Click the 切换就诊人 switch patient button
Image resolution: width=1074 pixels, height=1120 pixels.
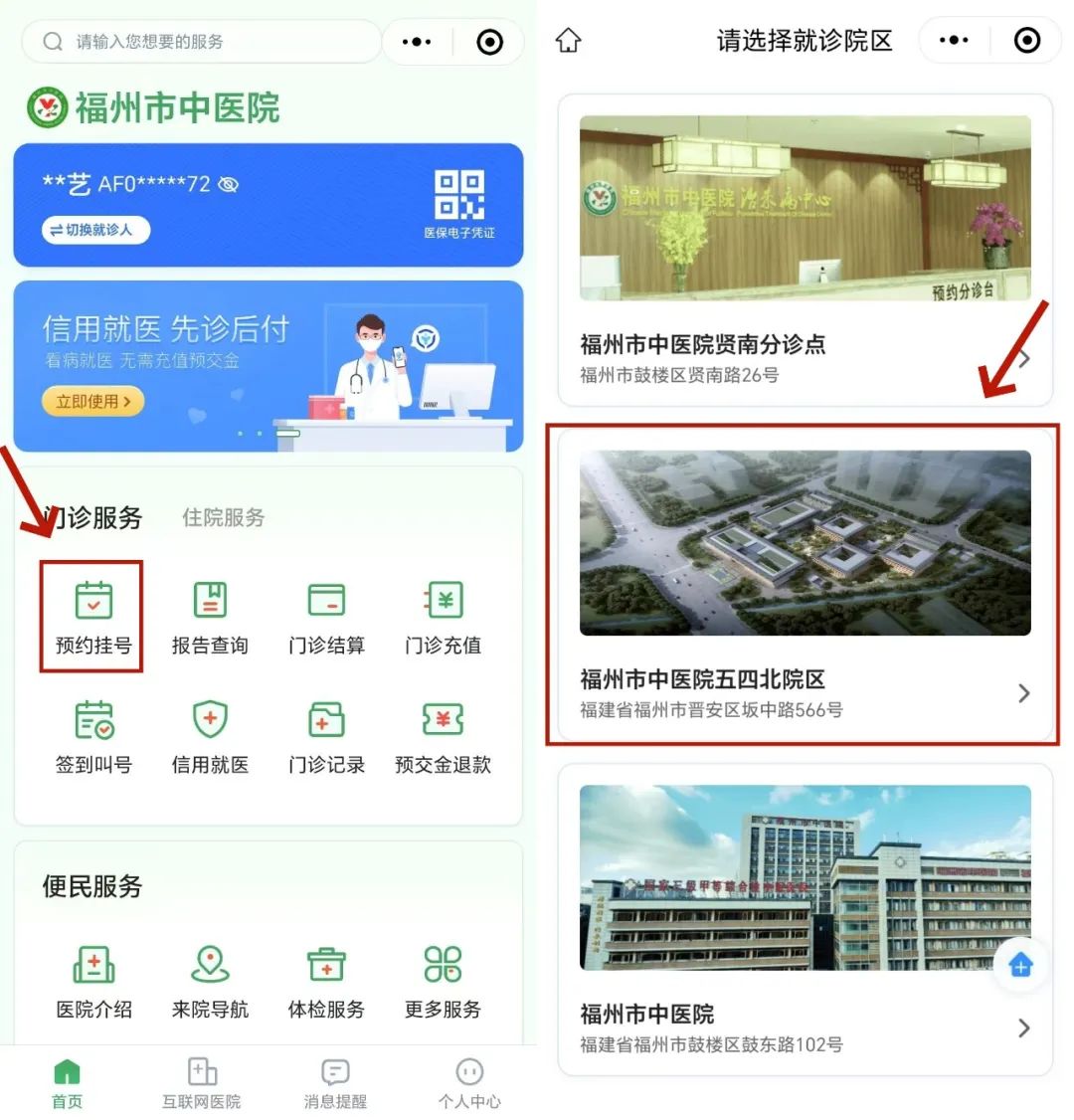point(91,230)
